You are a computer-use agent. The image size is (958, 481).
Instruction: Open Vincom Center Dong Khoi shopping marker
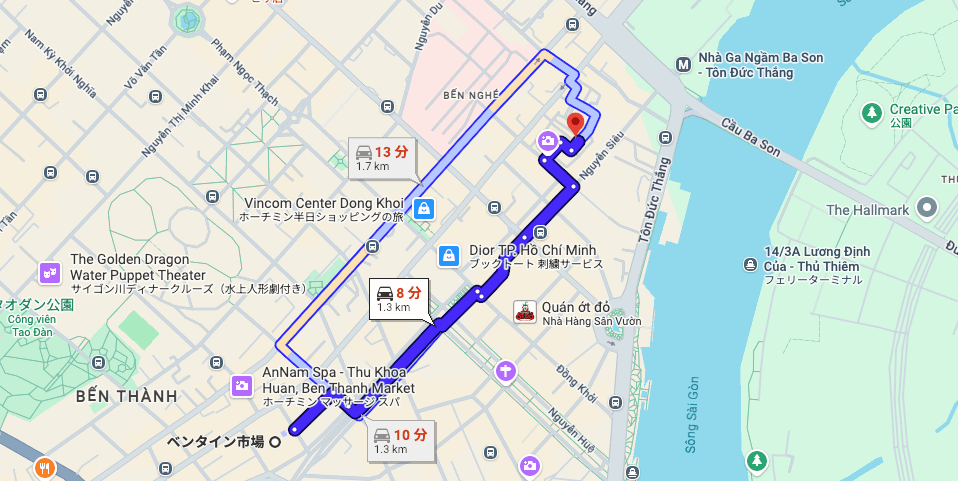point(424,208)
